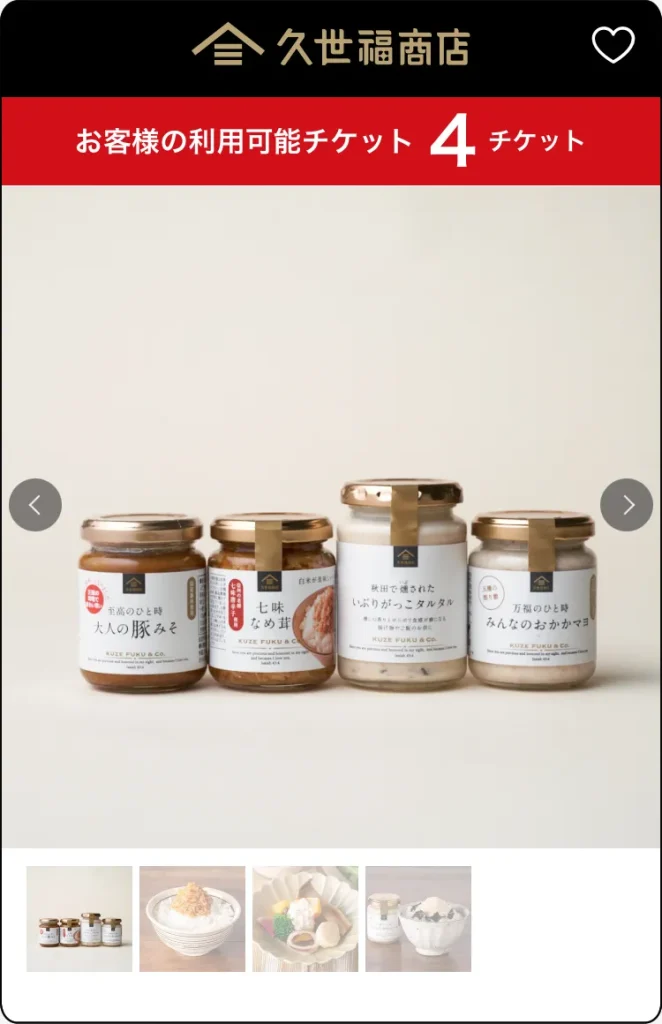662x1024 pixels.
Task: Open the favorites heart icon
Action: 613,46
